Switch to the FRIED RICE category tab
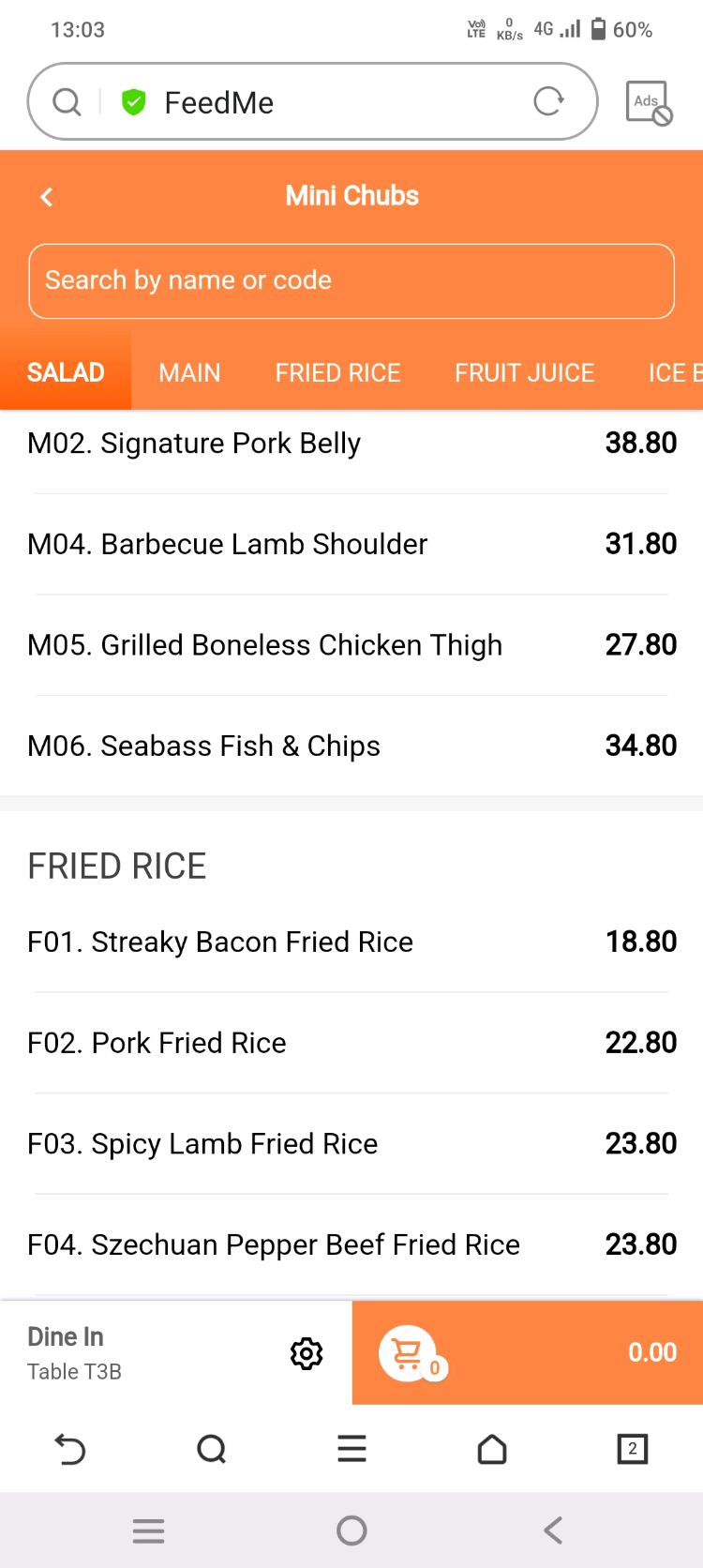 [337, 373]
